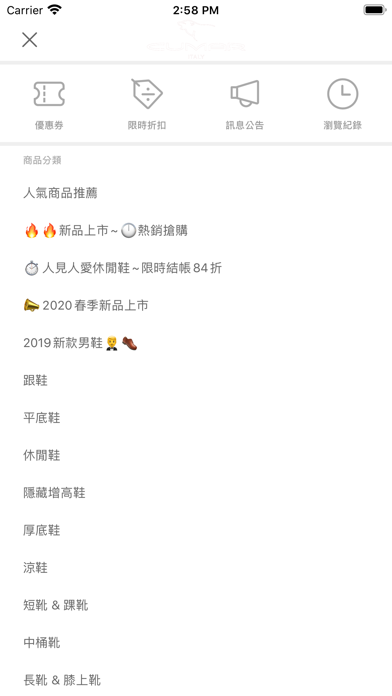
Task: Open 訊息公告 announcements
Action: tap(245, 104)
